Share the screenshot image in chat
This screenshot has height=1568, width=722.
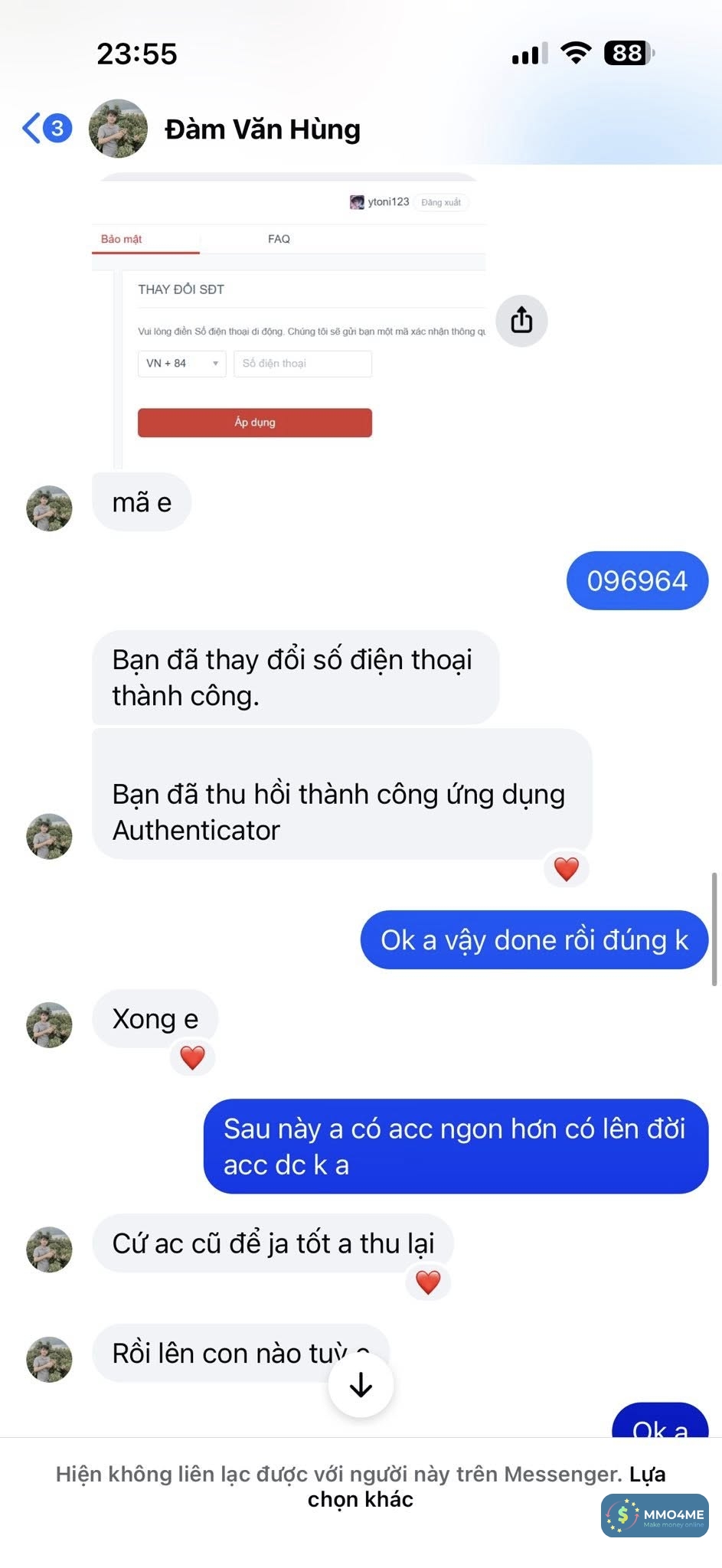521,320
